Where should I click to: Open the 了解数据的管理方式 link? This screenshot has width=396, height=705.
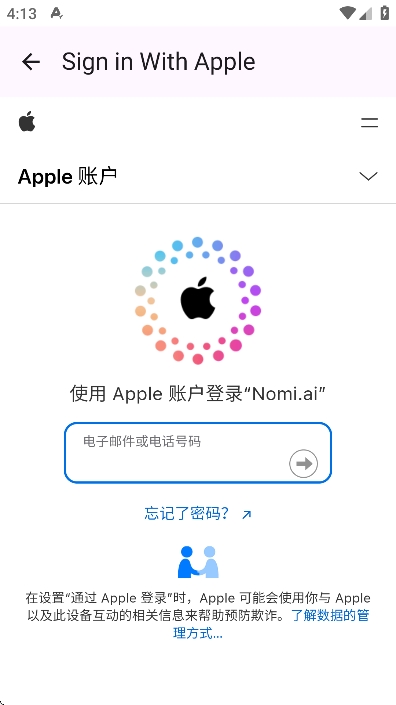coord(271,624)
